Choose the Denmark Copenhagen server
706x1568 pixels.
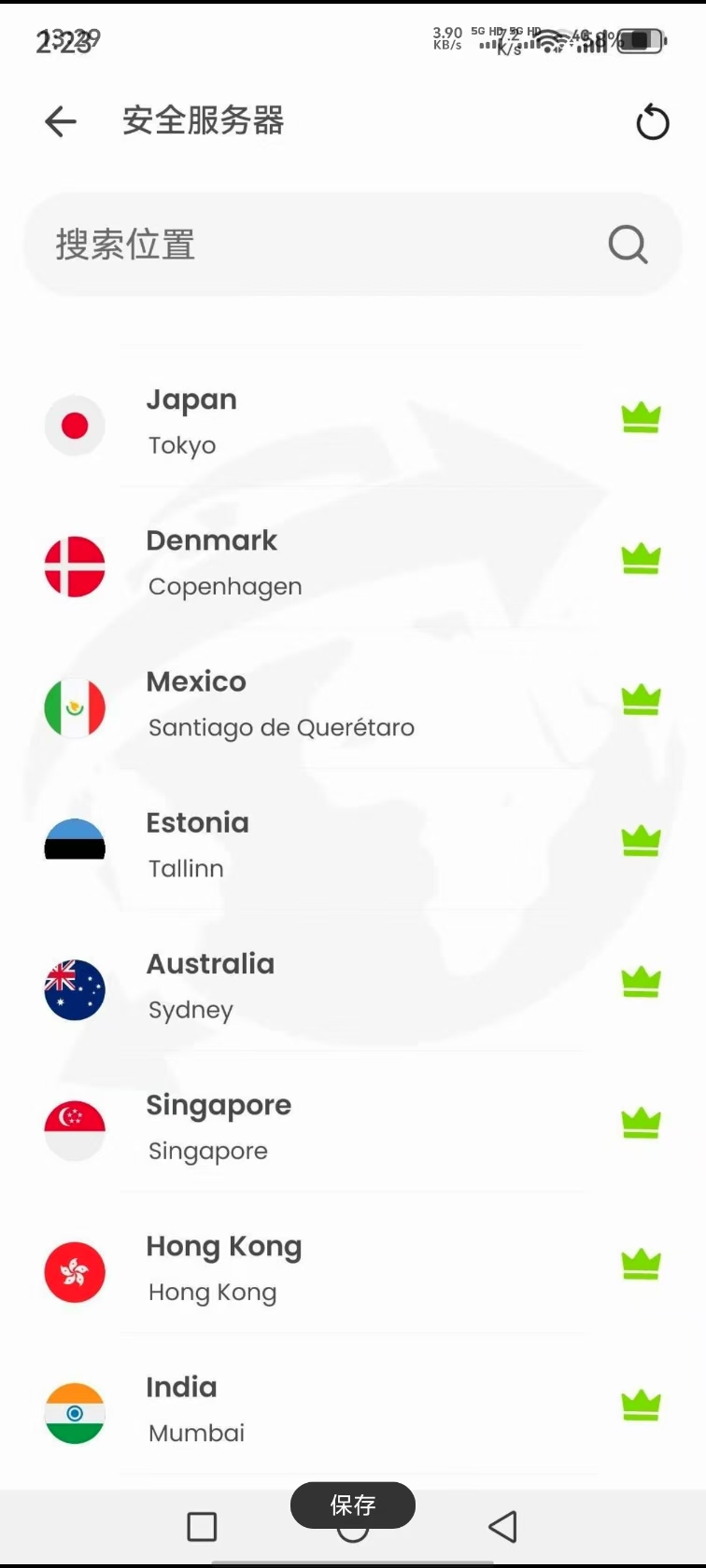point(353,563)
